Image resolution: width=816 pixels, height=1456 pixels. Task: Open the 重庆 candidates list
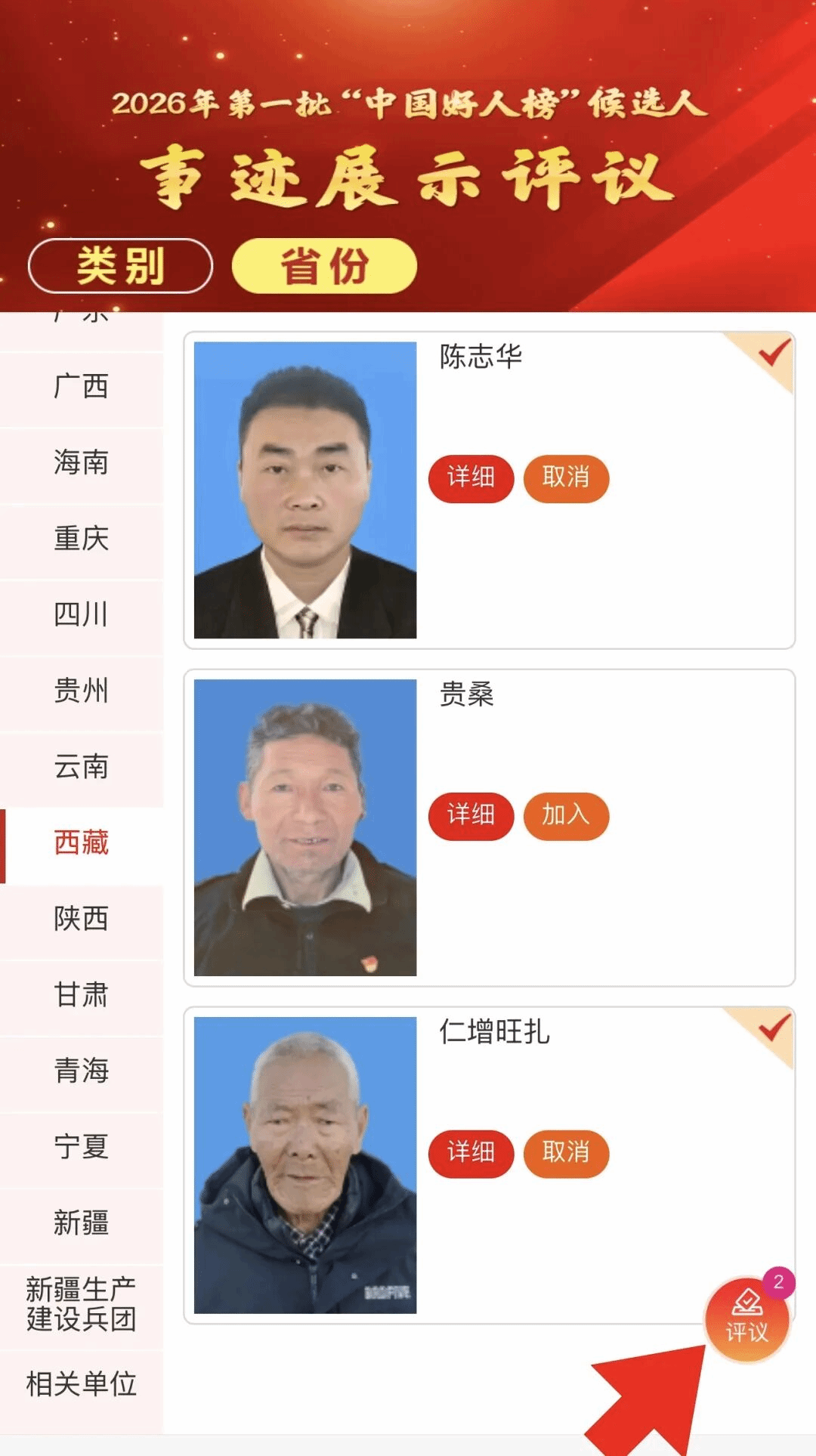(81, 539)
